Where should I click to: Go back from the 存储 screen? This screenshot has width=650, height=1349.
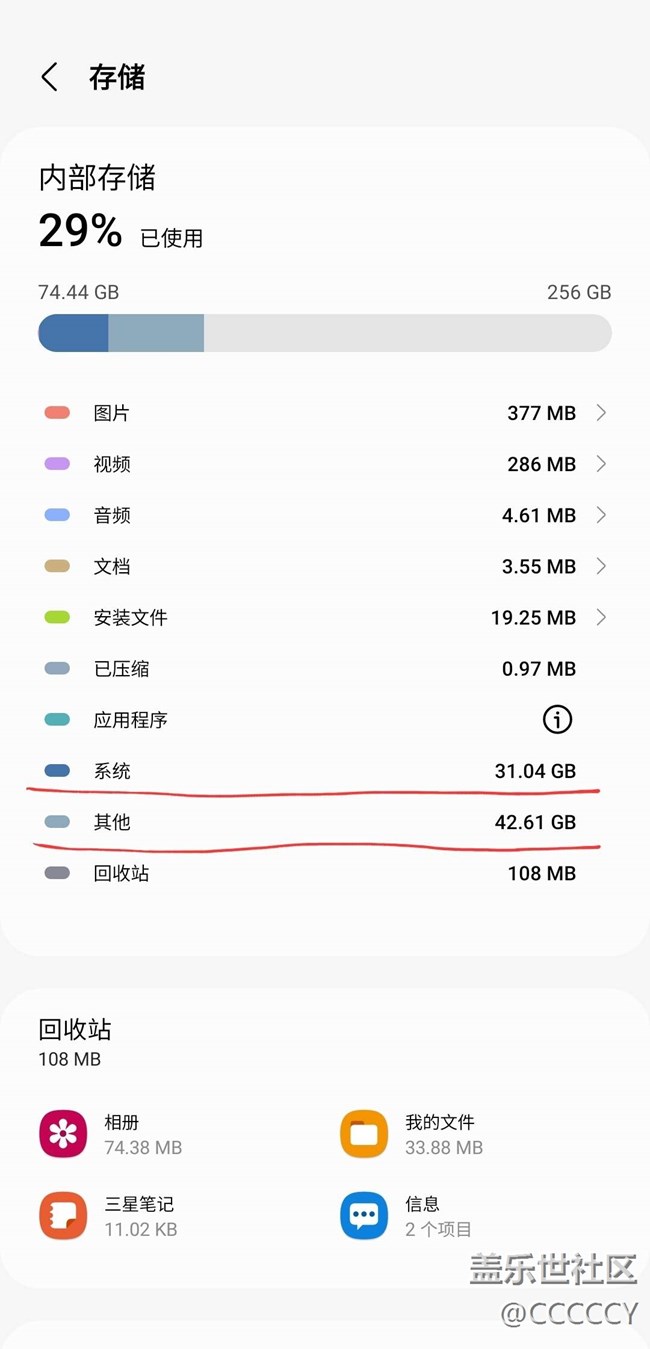pos(50,77)
